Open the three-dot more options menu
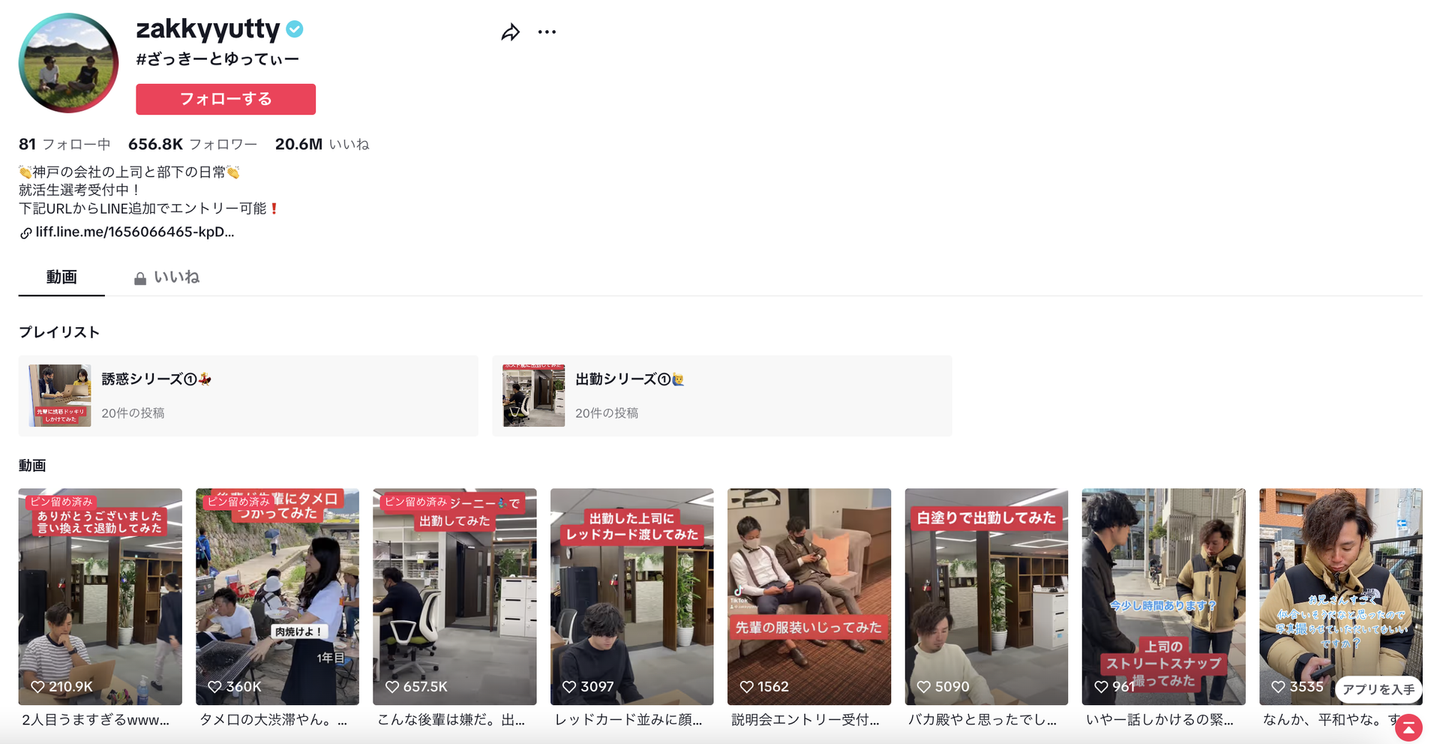The image size is (1440, 744). pyautogui.click(x=546, y=32)
